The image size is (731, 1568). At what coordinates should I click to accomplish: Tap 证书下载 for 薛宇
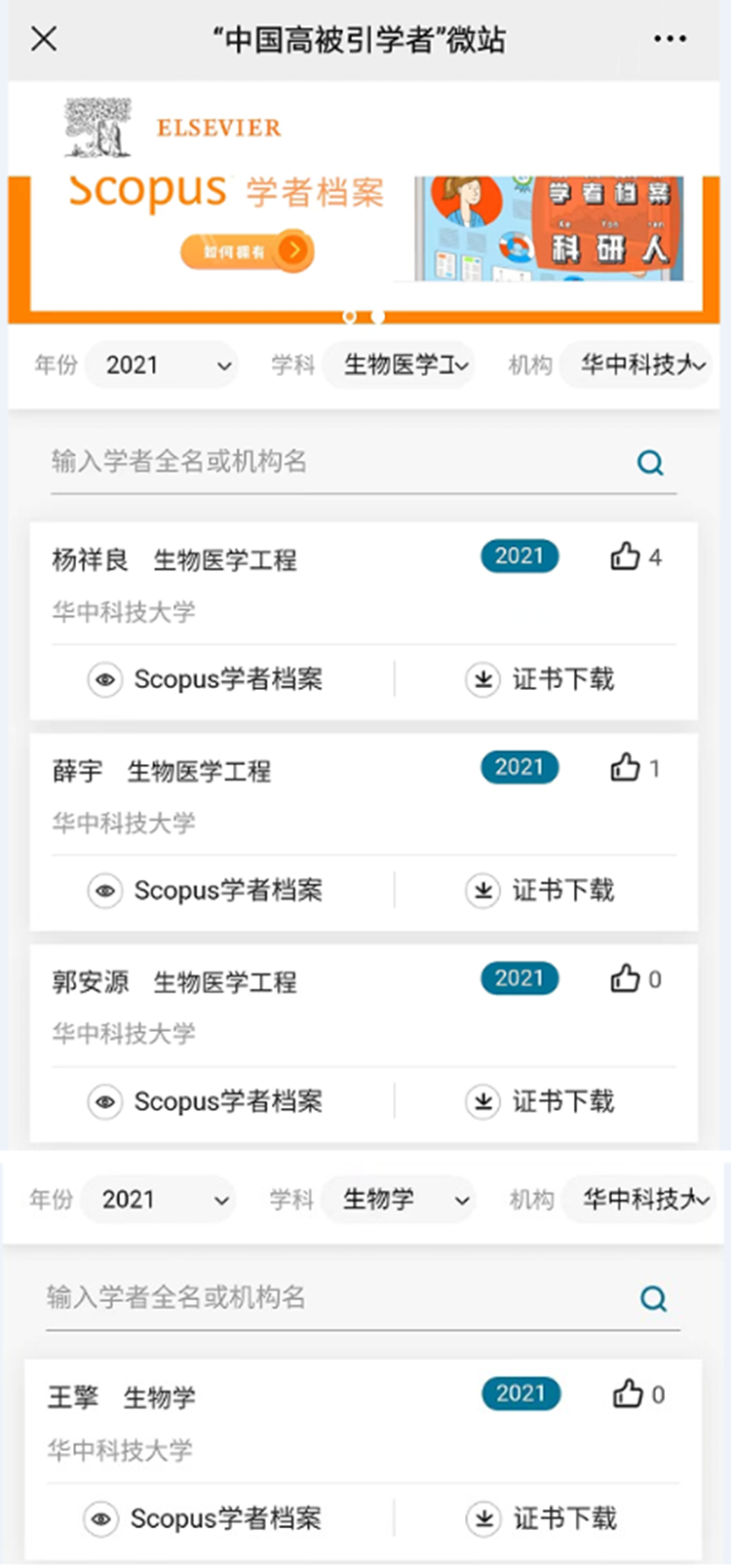point(540,891)
